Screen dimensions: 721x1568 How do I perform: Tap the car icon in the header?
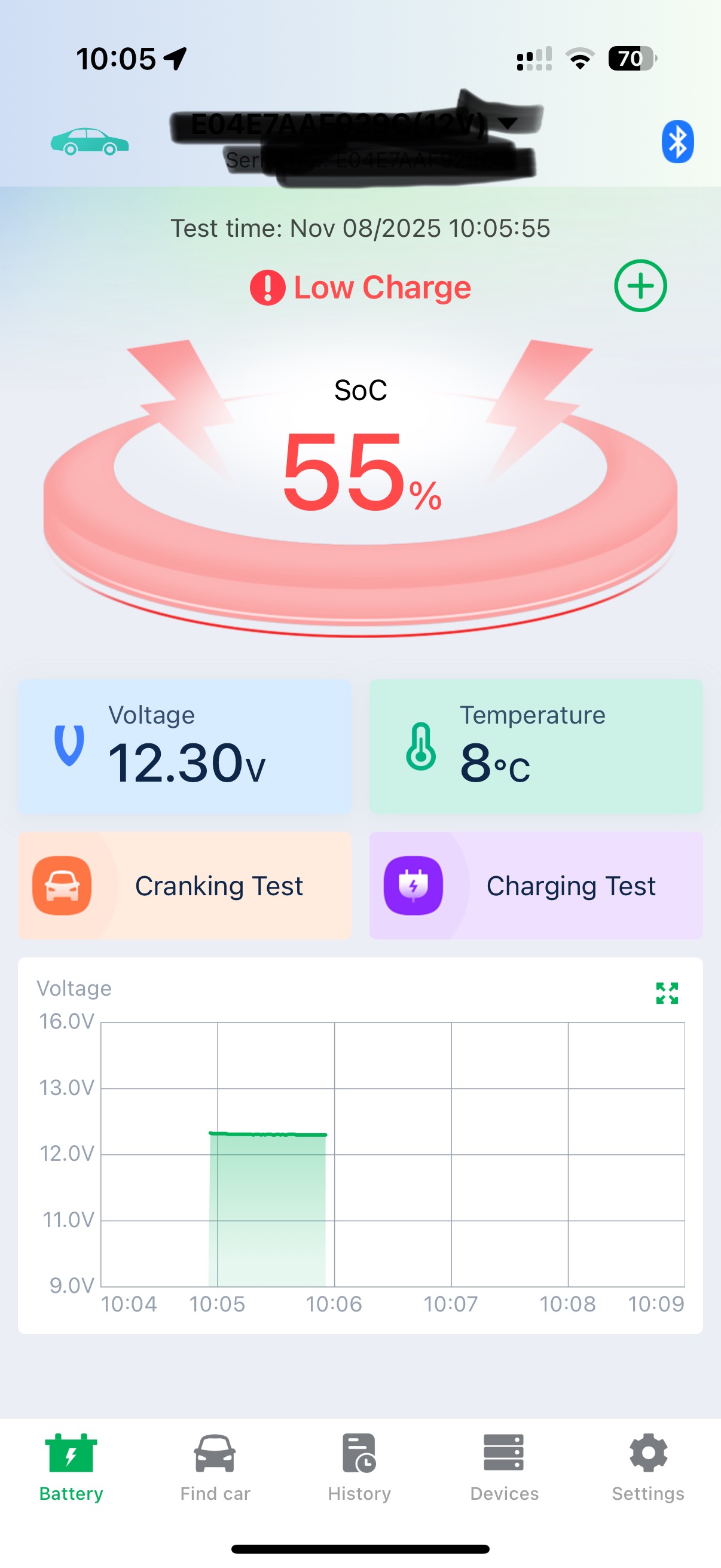pos(90,142)
